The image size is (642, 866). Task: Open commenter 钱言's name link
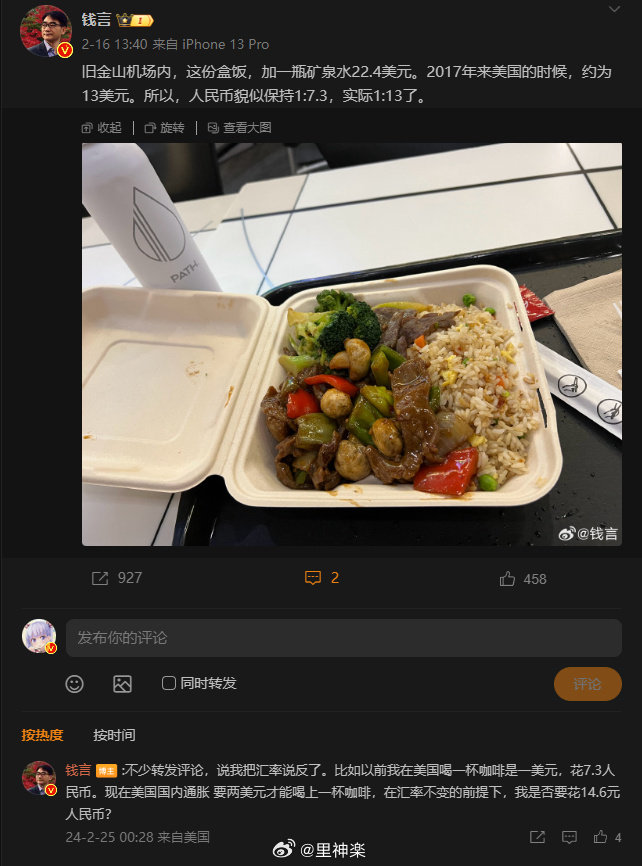click(78, 770)
